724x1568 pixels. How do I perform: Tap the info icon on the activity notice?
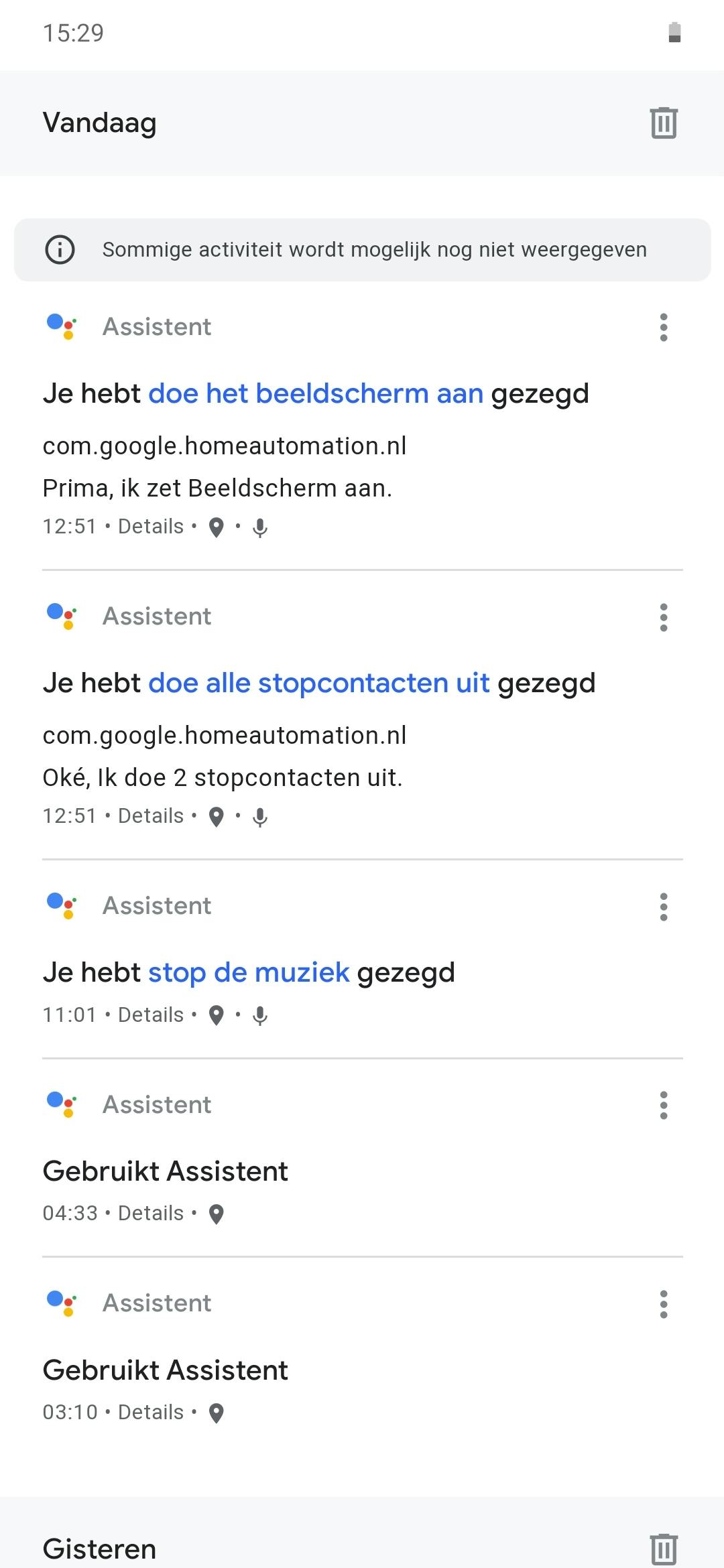60,250
